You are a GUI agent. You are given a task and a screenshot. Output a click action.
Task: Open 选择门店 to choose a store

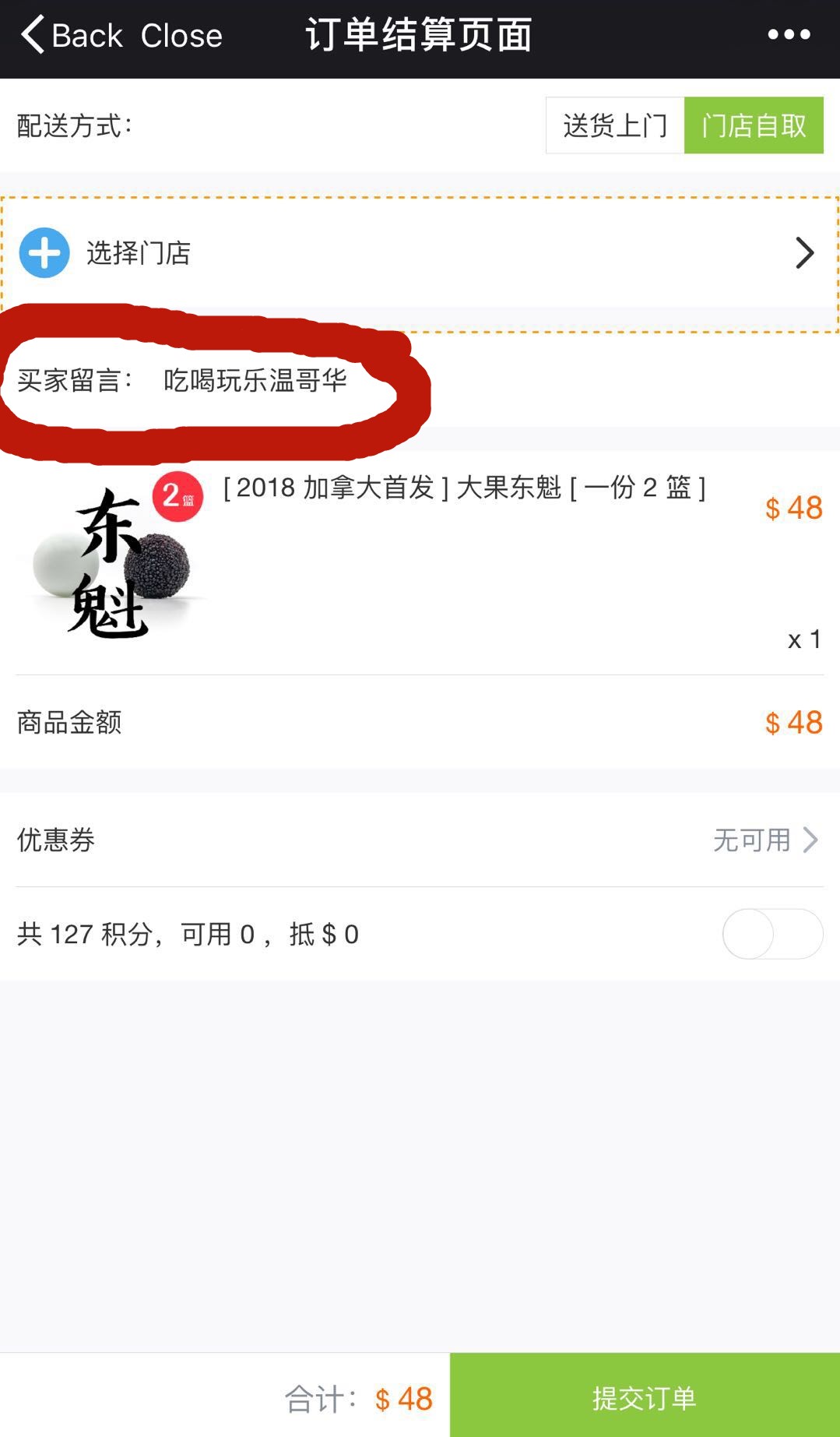[x=419, y=253]
